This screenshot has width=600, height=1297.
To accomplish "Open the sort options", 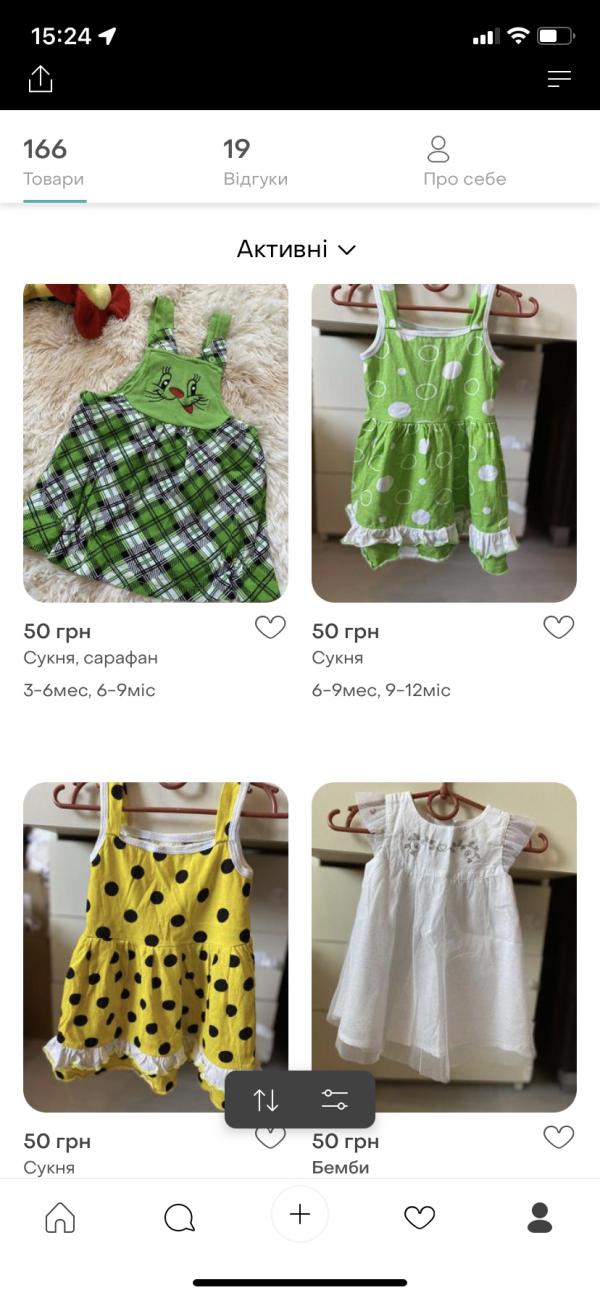I will tap(266, 1100).
